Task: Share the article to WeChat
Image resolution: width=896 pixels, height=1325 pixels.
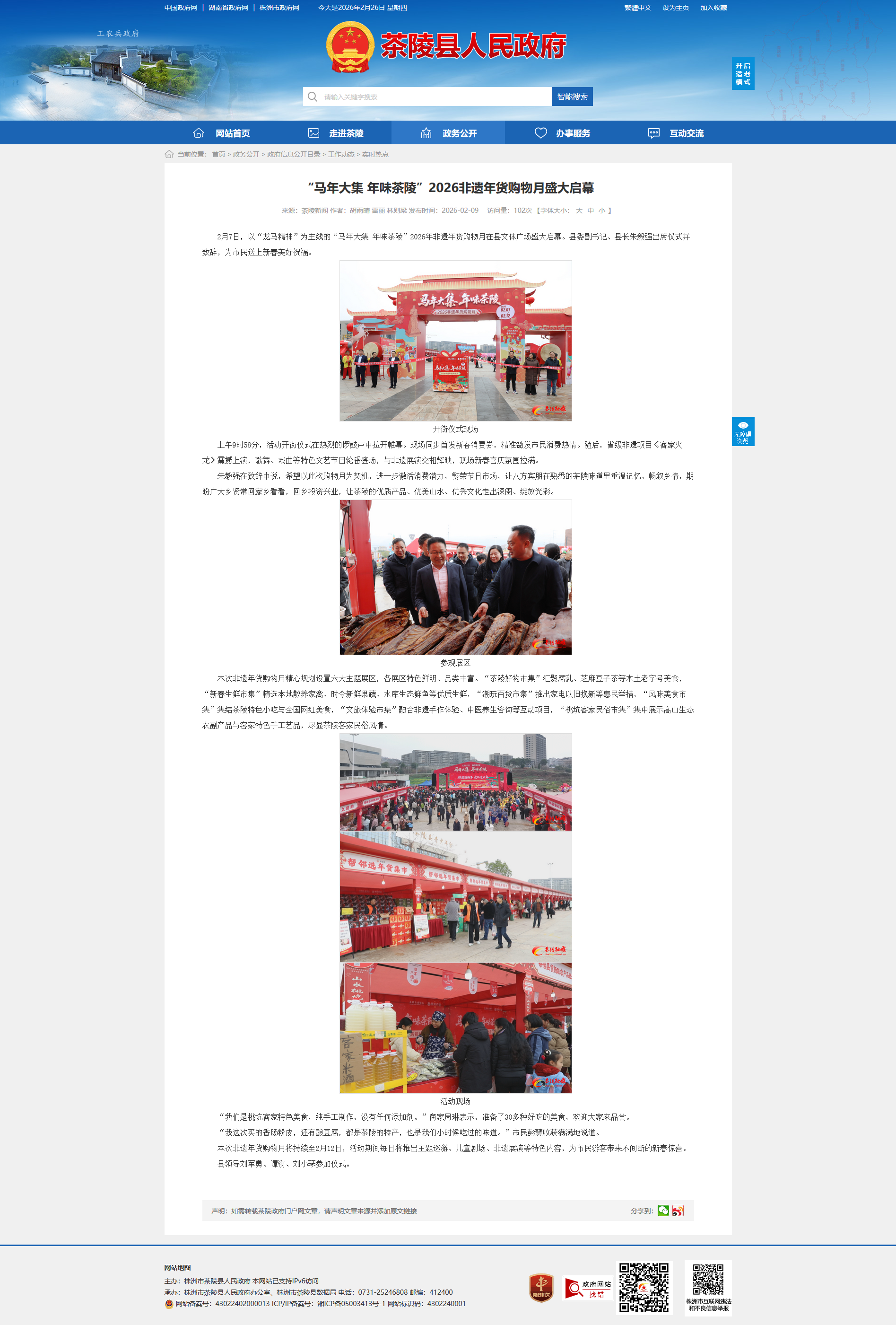Action: click(x=663, y=1211)
